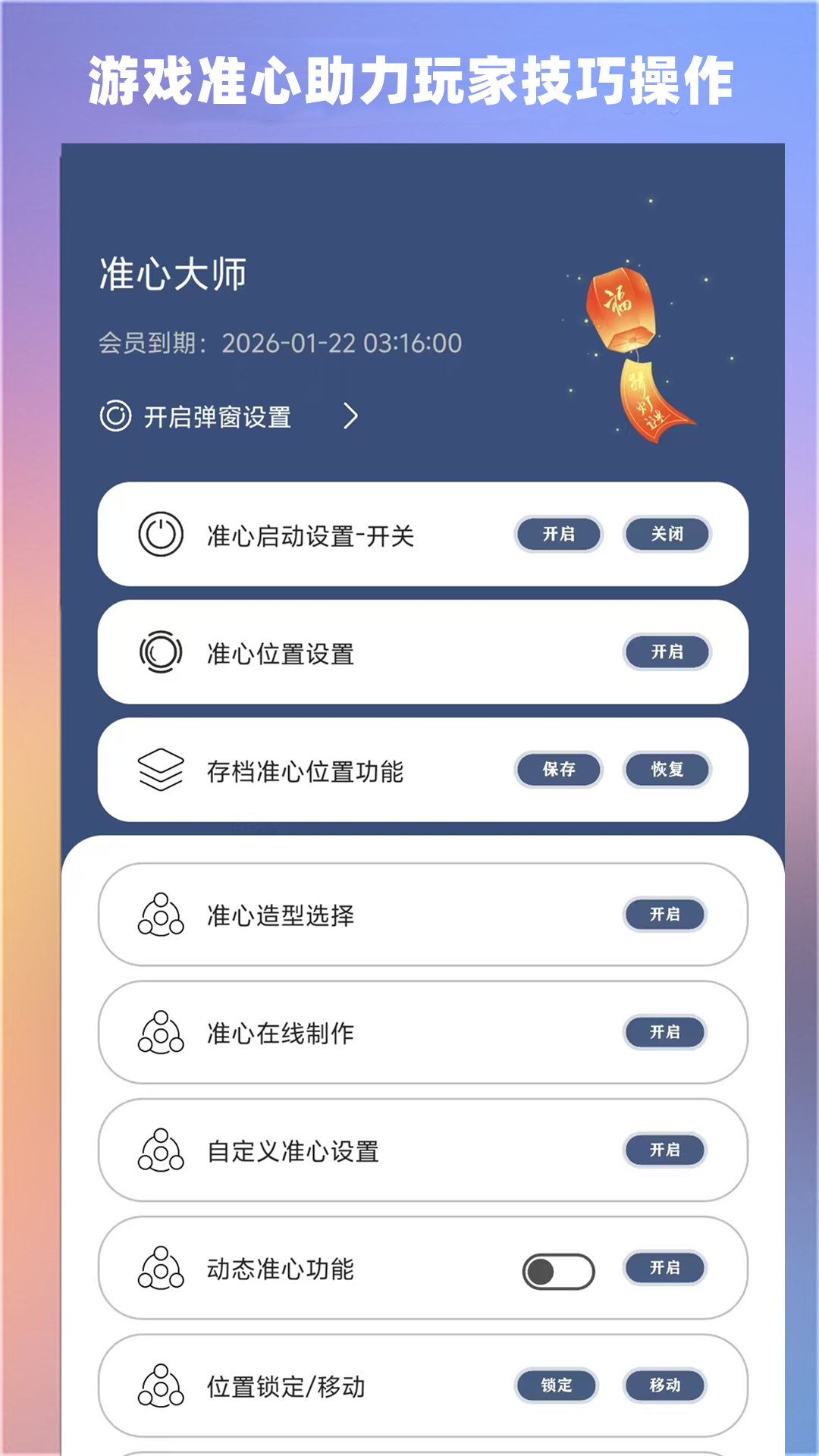Click the membership expiry date text

[341, 343]
